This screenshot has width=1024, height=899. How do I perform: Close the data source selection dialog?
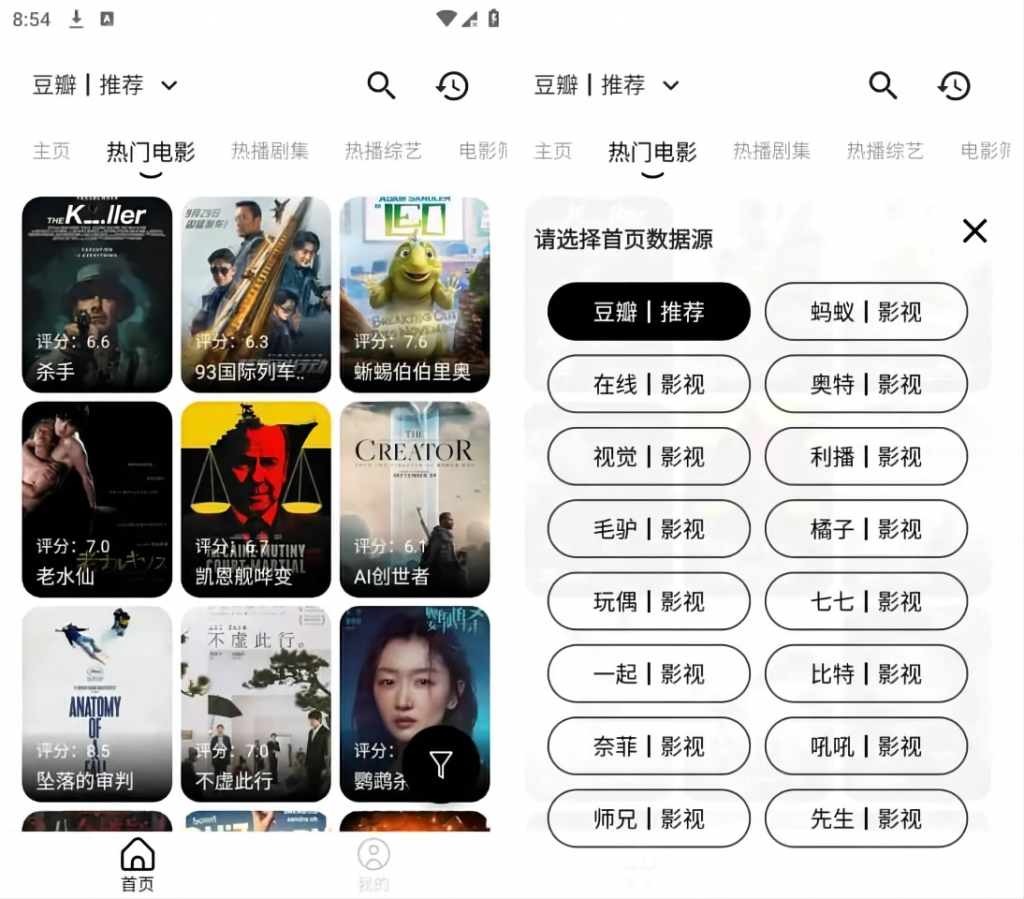[x=974, y=231]
